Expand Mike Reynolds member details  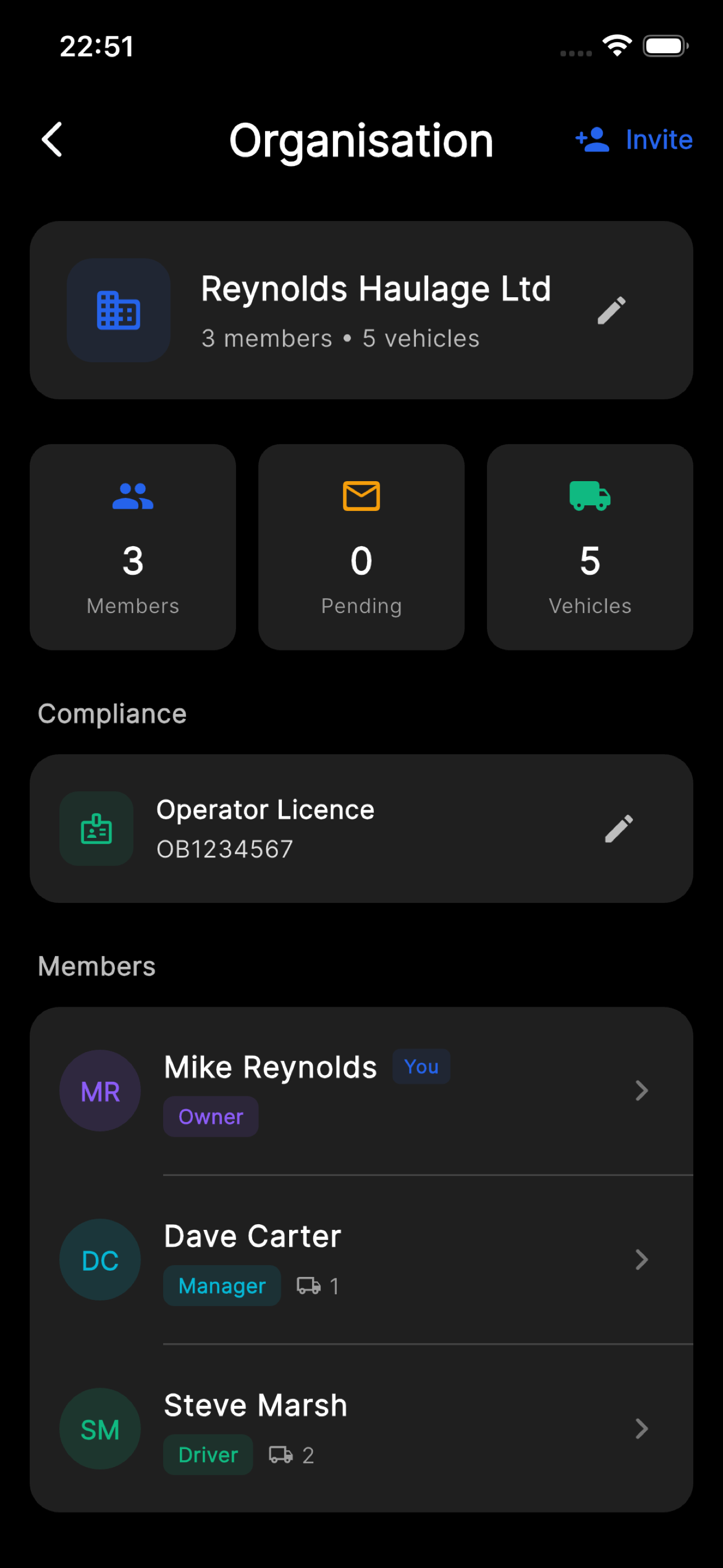point(642,1091)
